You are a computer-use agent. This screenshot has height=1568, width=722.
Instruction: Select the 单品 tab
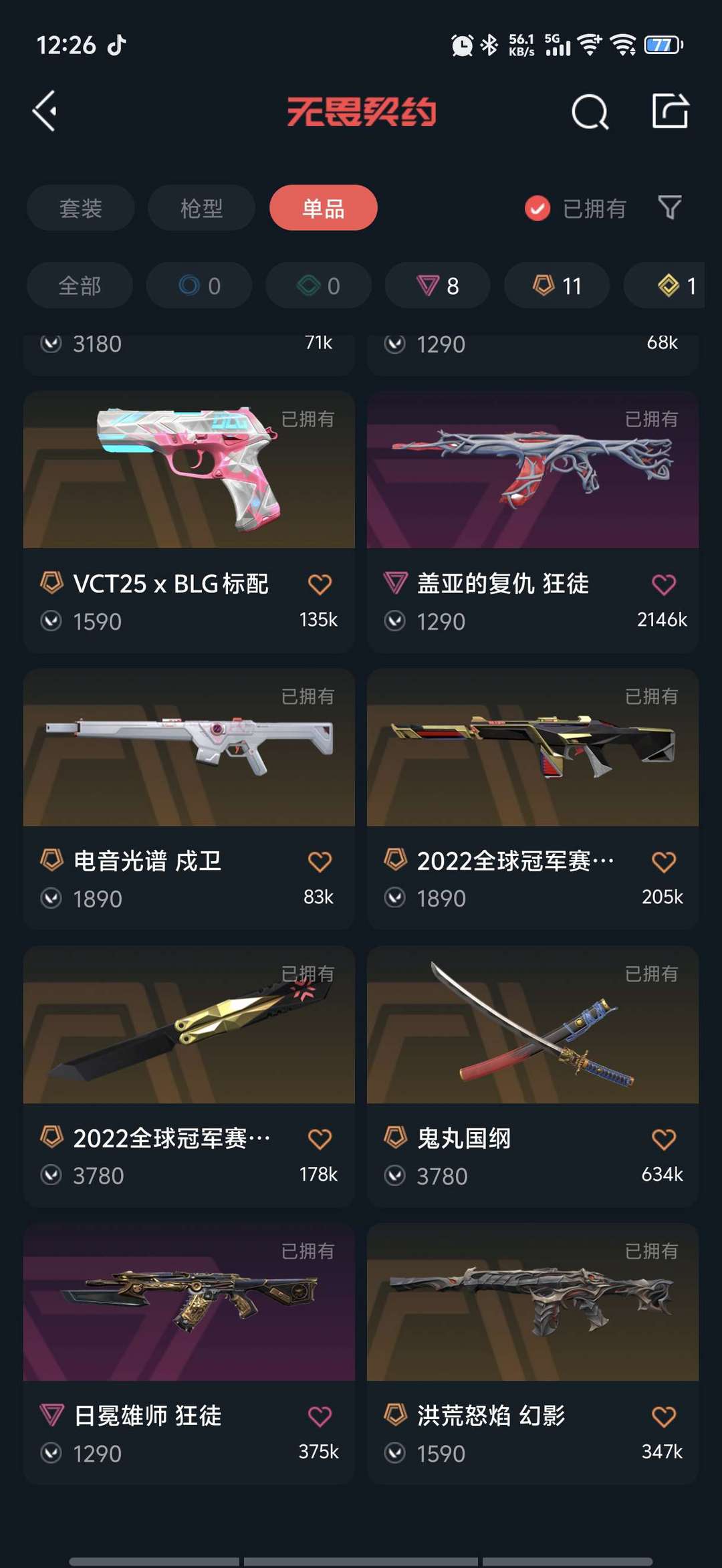(324, 208)
